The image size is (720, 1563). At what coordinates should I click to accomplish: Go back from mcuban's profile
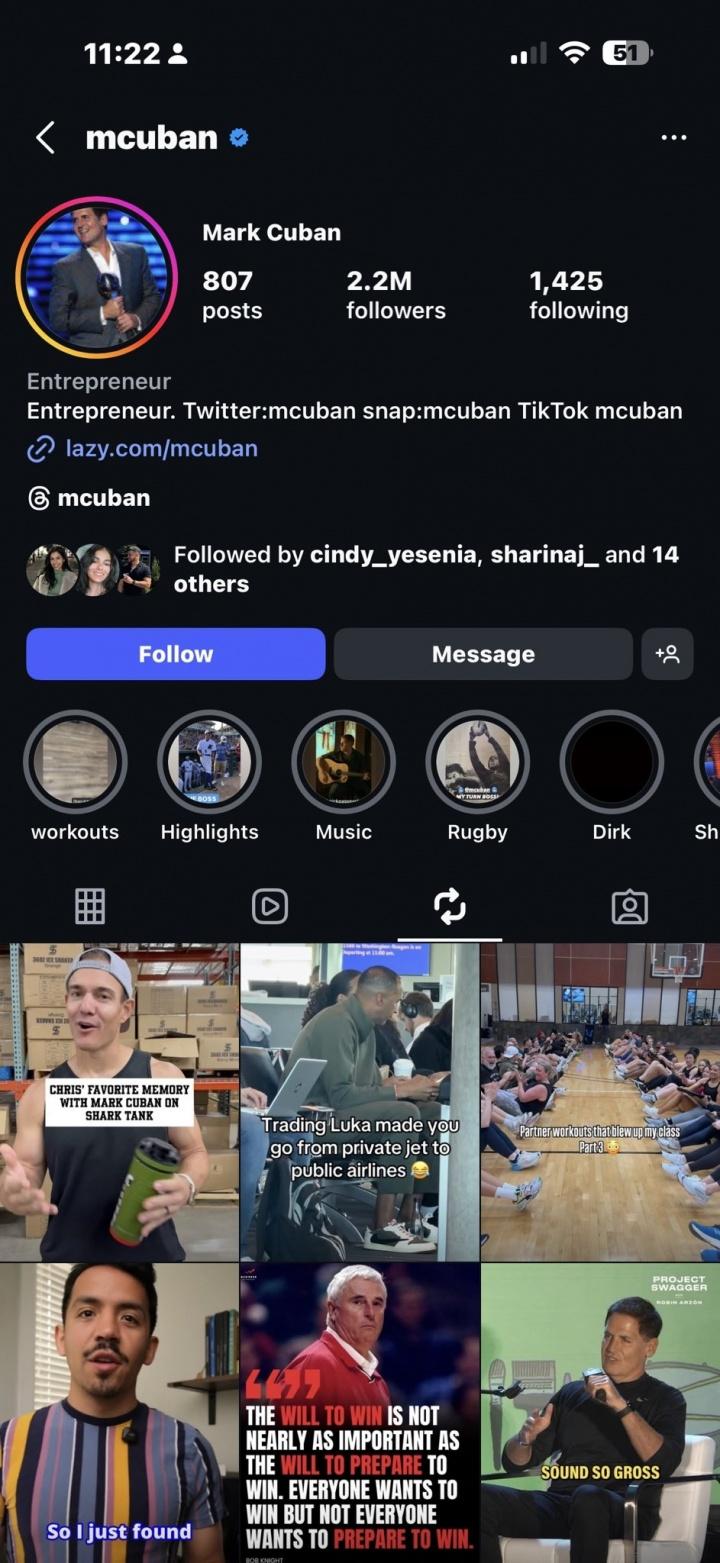pyautogui.click(x=45, y=137)
